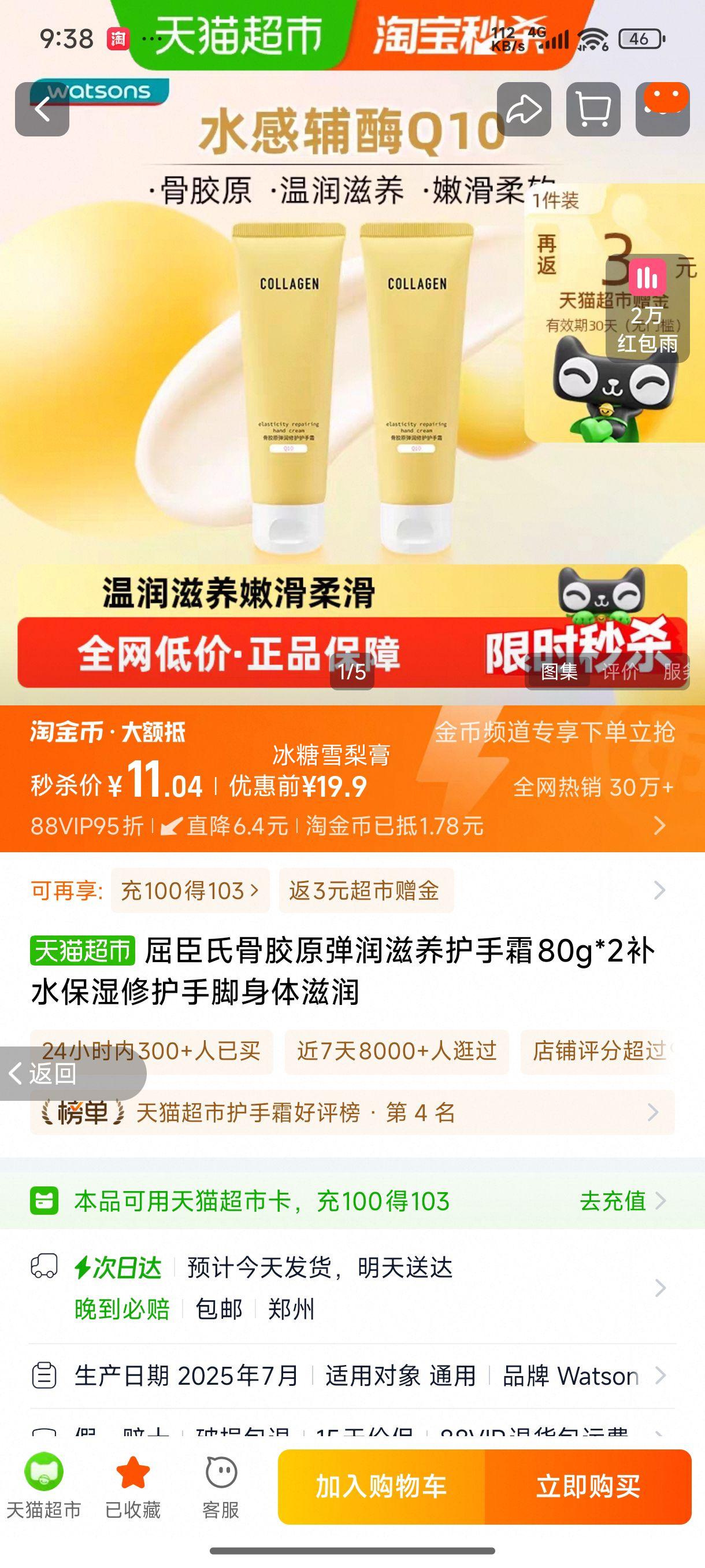Open the shopping cart icon

pyautogui.click(x=593, y=110)
